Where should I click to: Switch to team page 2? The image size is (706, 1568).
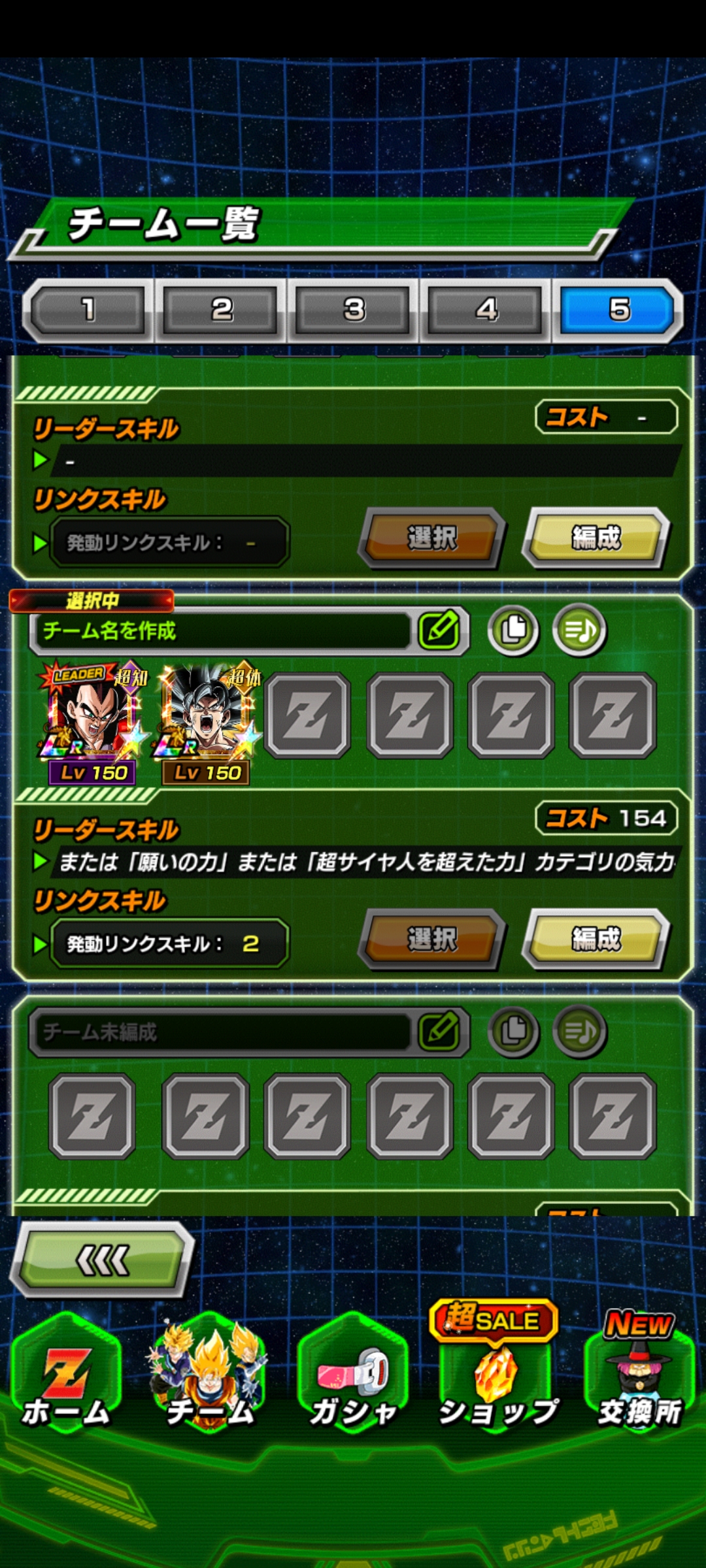[x=221, y=310]
